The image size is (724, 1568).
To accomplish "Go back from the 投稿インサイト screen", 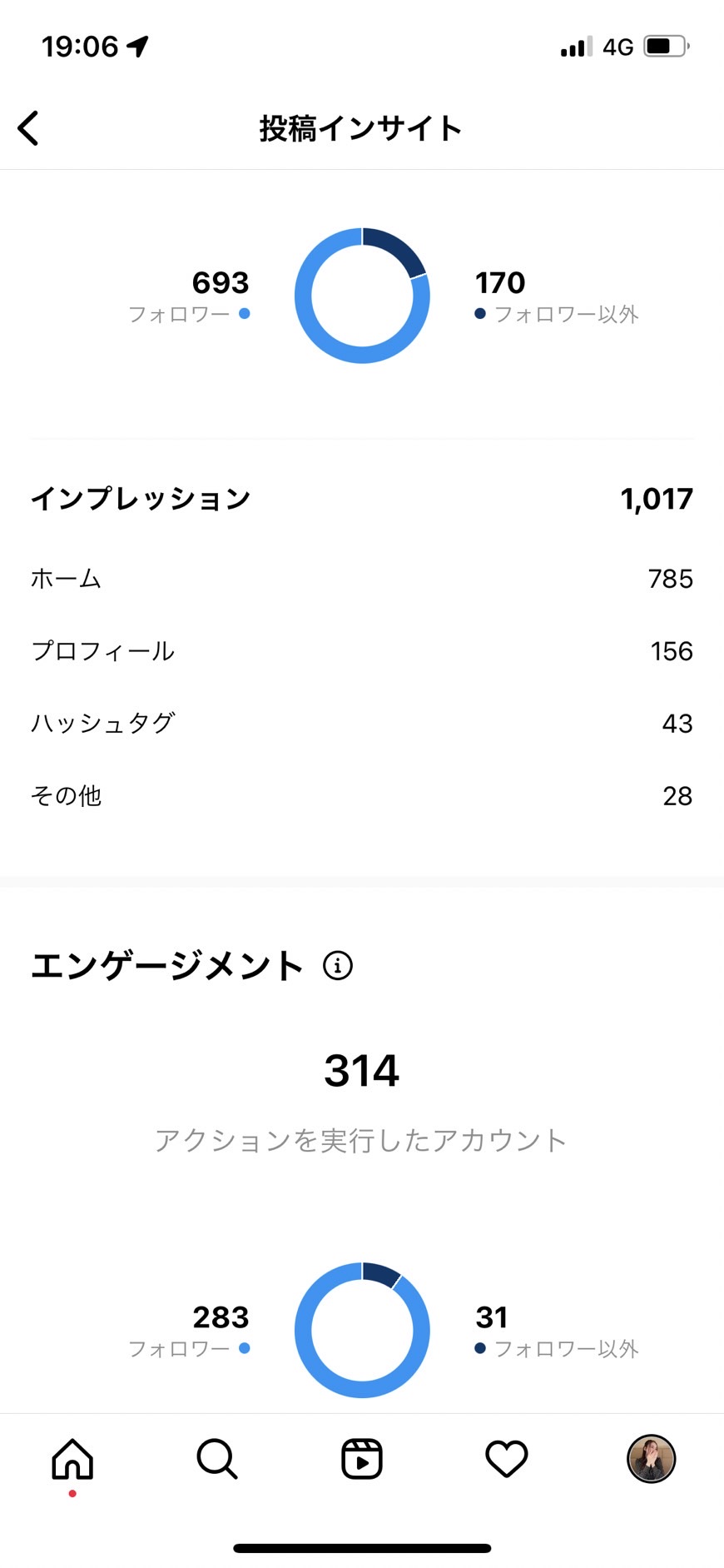I will click(28, 128).
